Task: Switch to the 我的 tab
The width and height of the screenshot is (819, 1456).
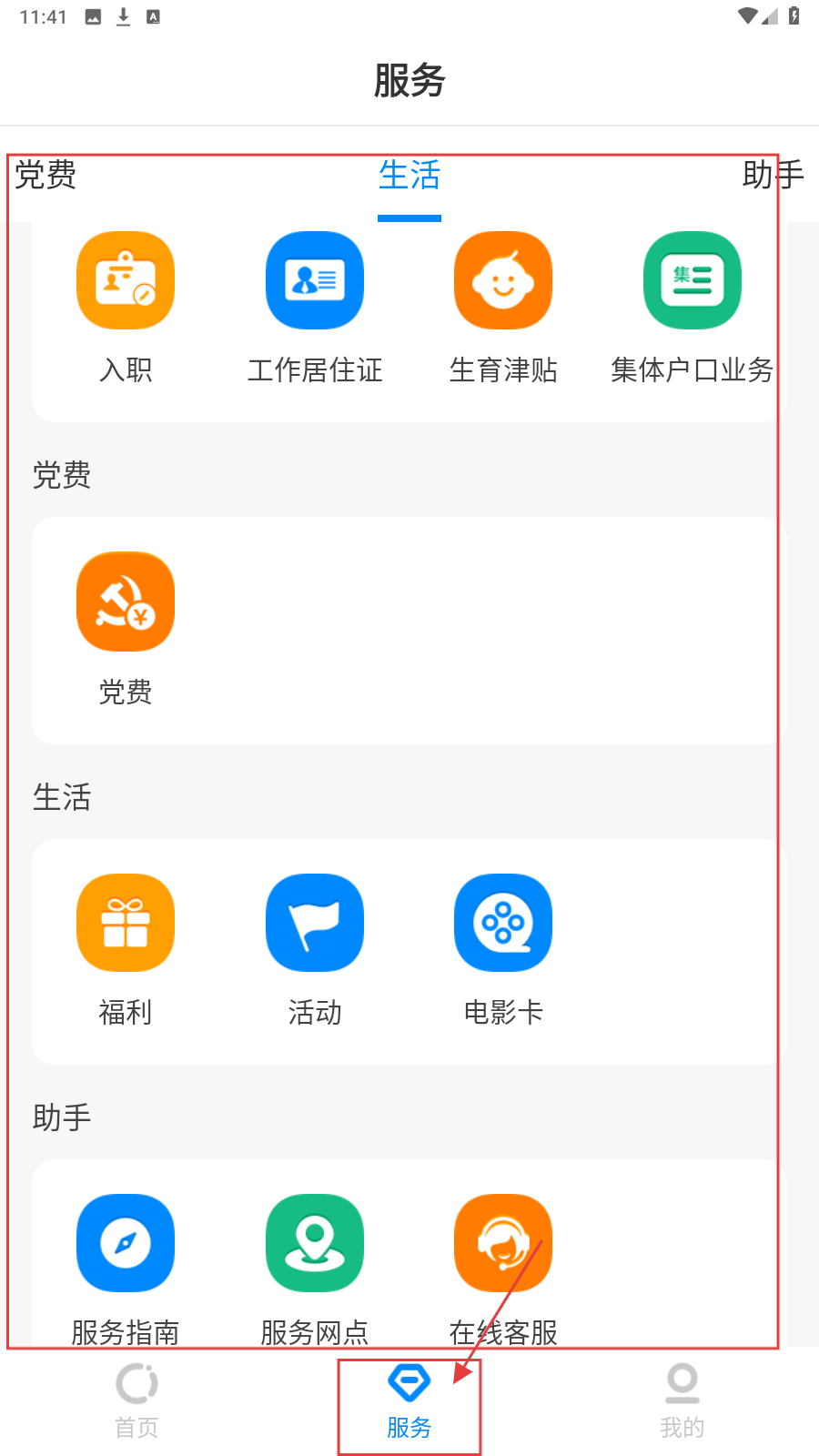Action: [x=682, y=1401]
